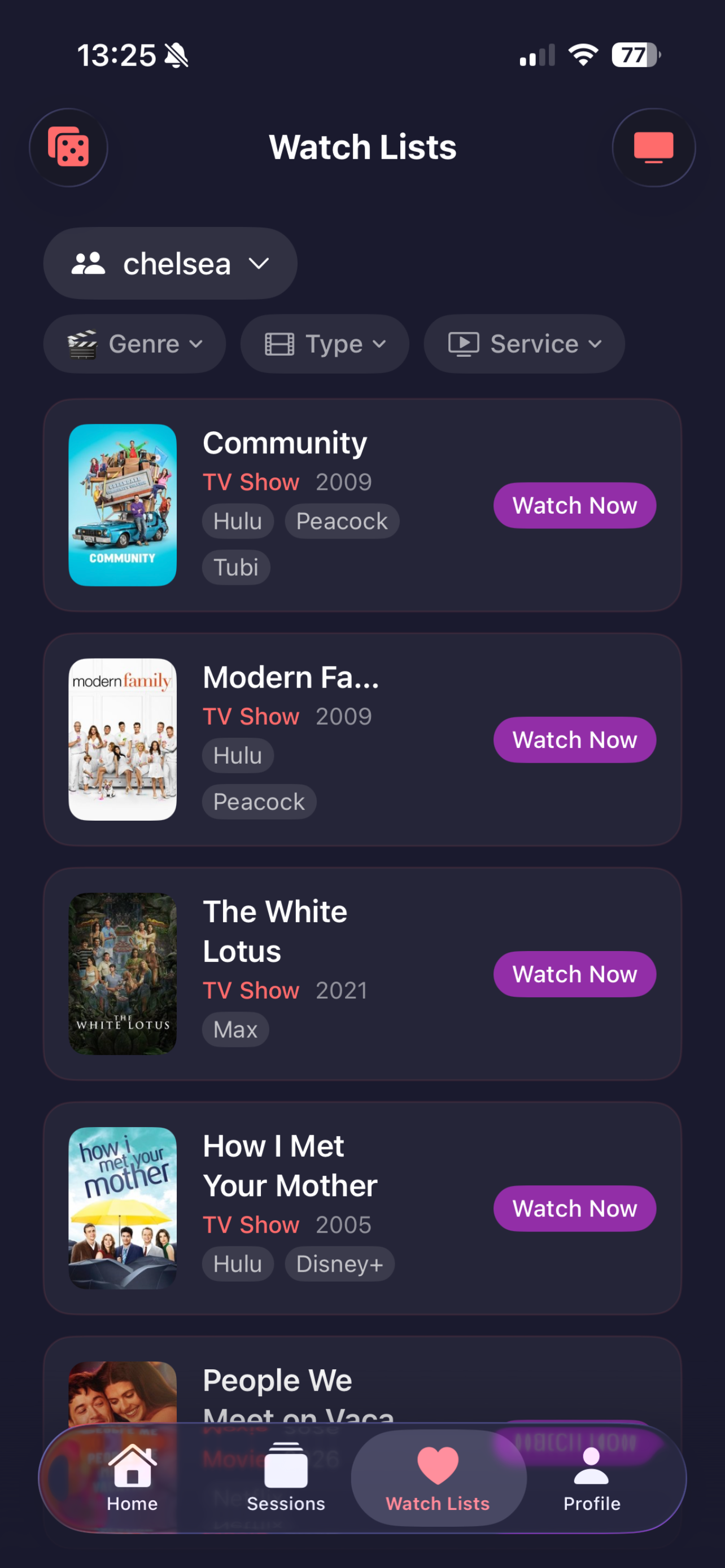Start watching The White Lotus
The image size is (725, 1568).
[574, 974]
